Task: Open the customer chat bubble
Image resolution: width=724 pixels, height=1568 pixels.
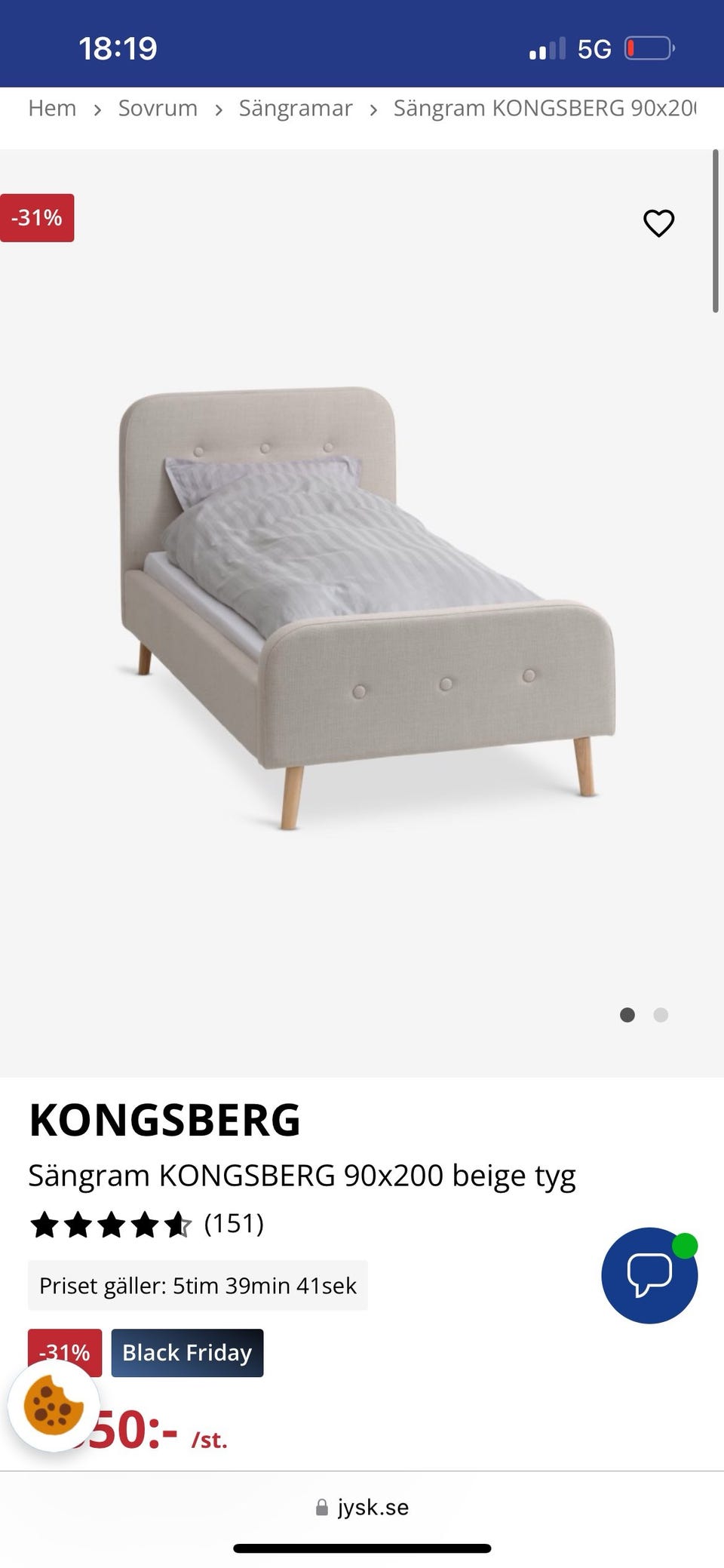Action: click(x=648, y=1275)
